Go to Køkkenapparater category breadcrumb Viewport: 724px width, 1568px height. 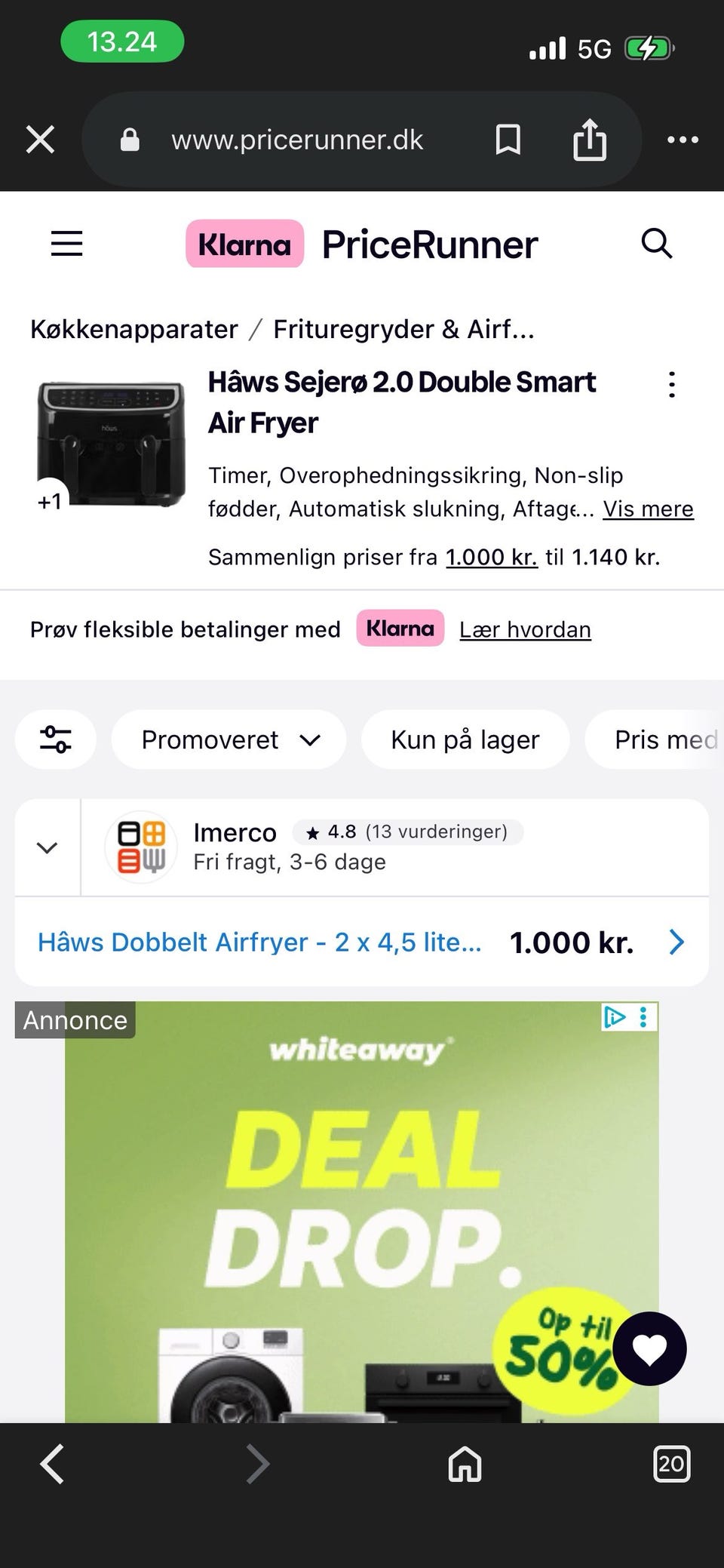133,329
